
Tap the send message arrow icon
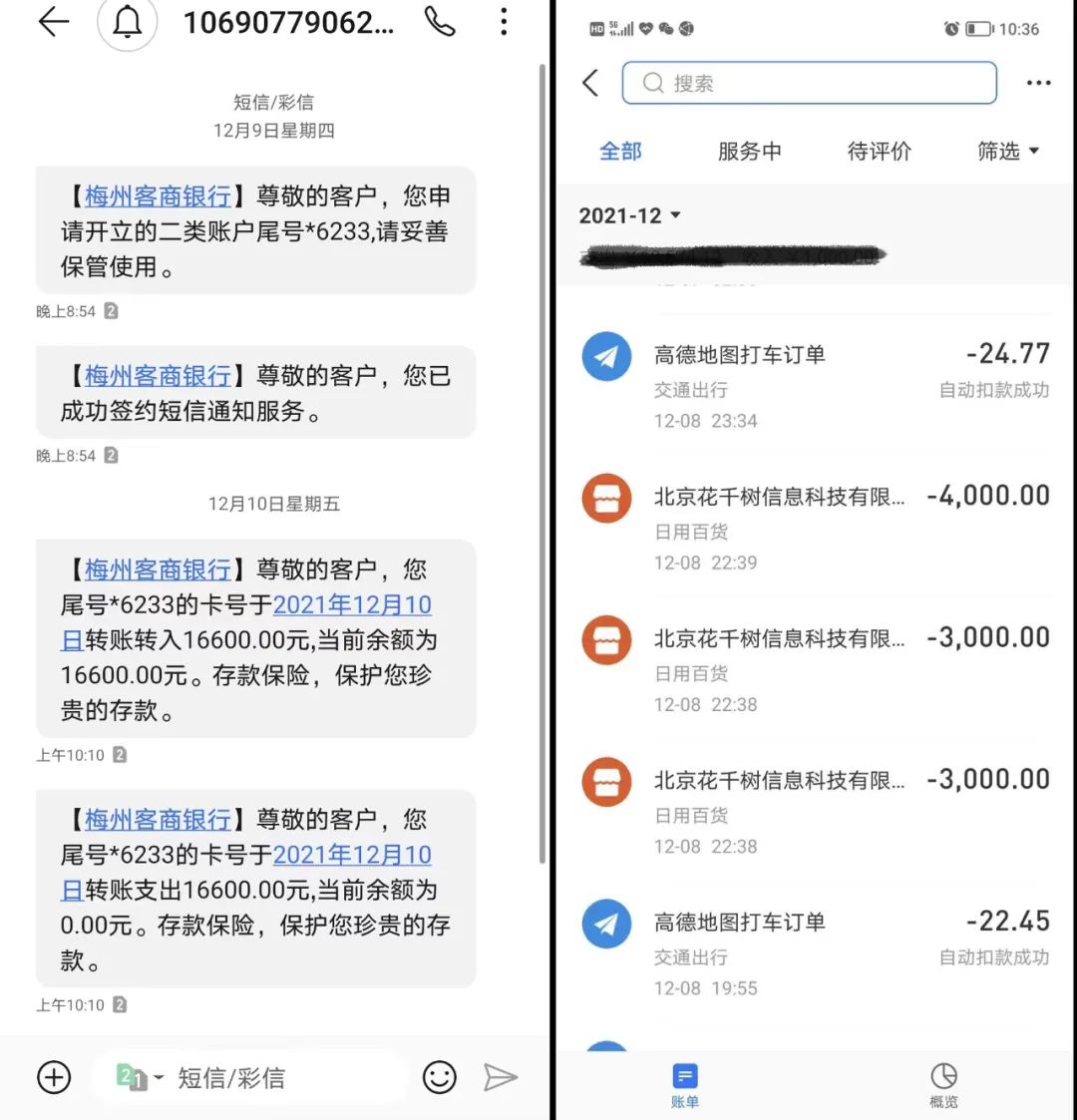pyautogui.click(x=501, y=1077)
